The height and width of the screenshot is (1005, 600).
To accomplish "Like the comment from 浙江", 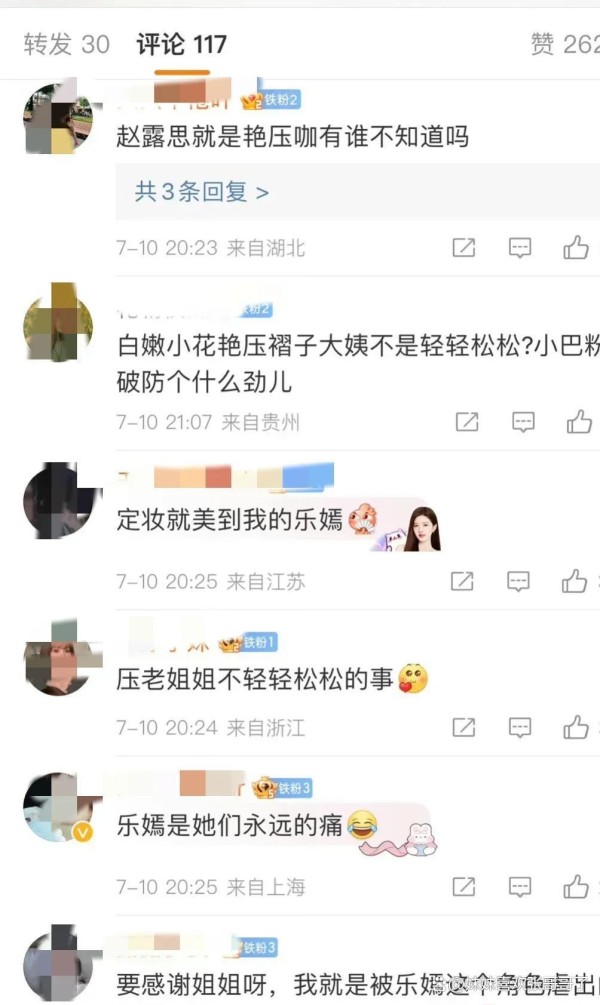I will click(576, 727).
